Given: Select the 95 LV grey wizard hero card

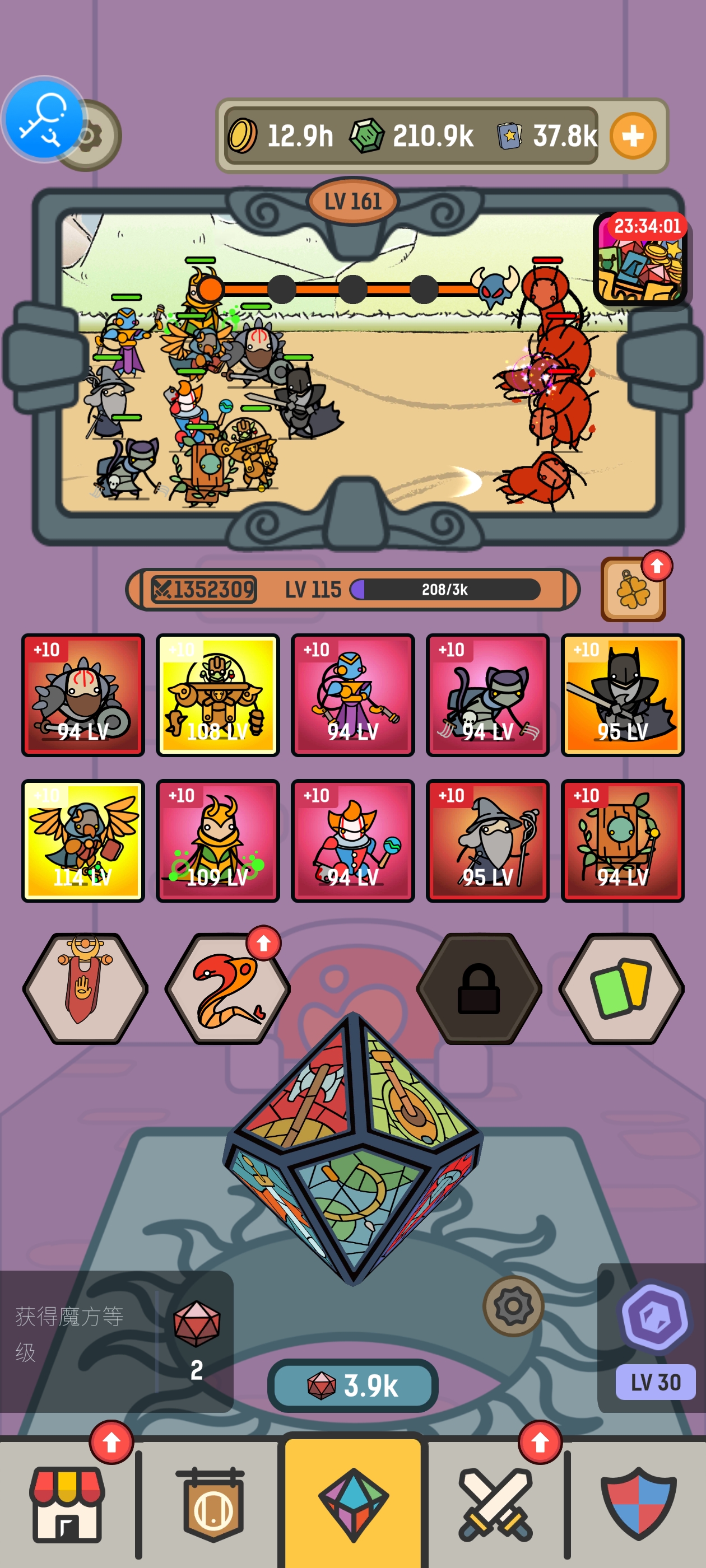Looking at the screenshot, I should coord(487,841).
